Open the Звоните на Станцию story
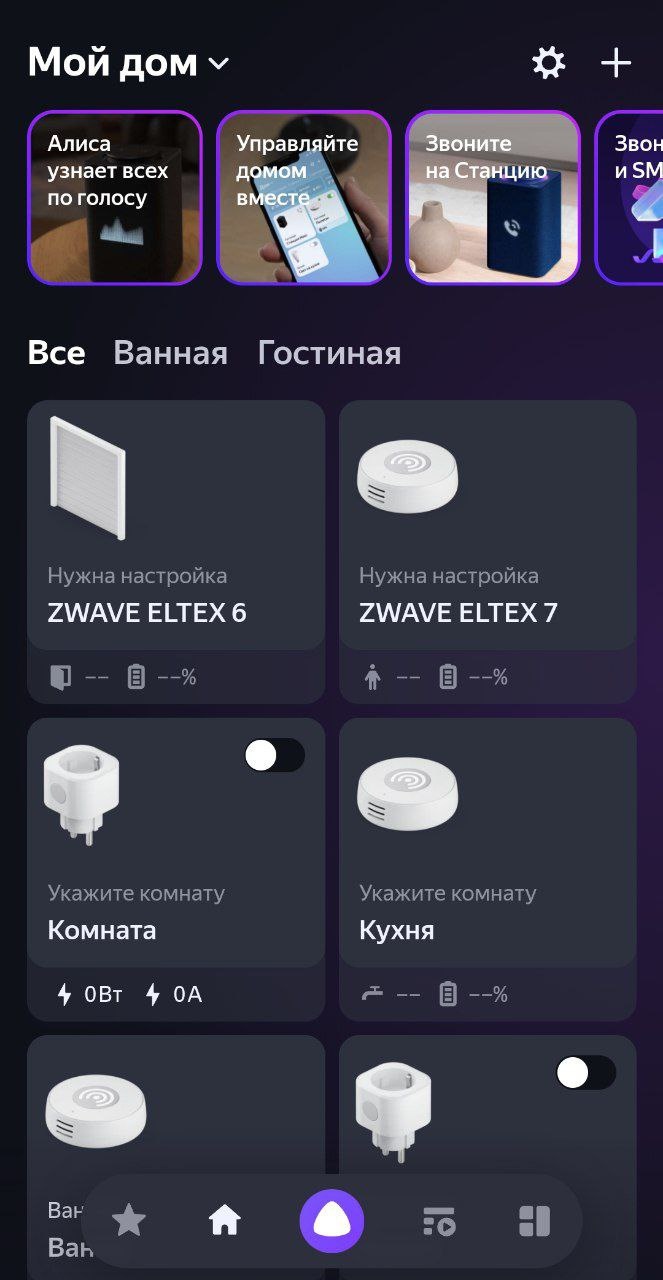 492,197
